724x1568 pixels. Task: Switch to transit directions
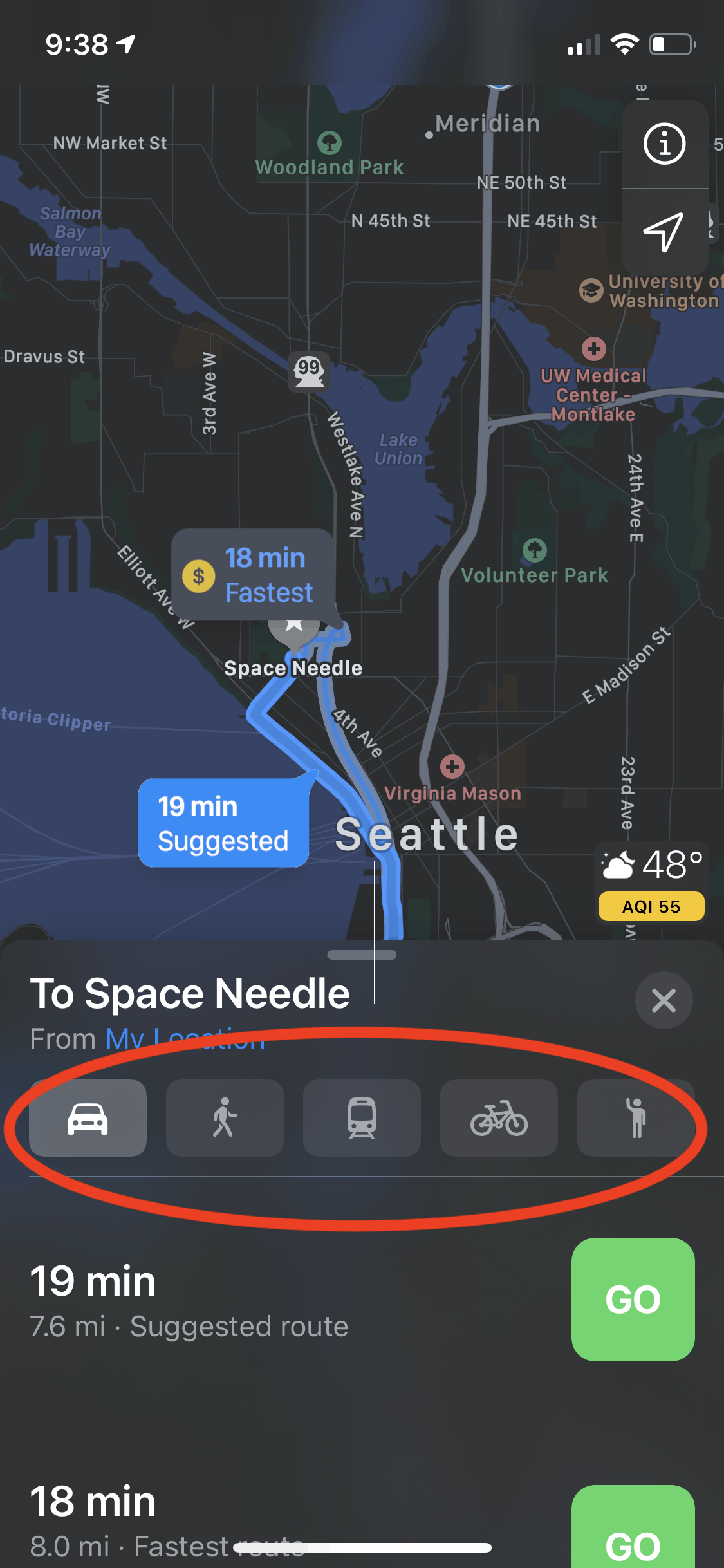point(362,1118)
